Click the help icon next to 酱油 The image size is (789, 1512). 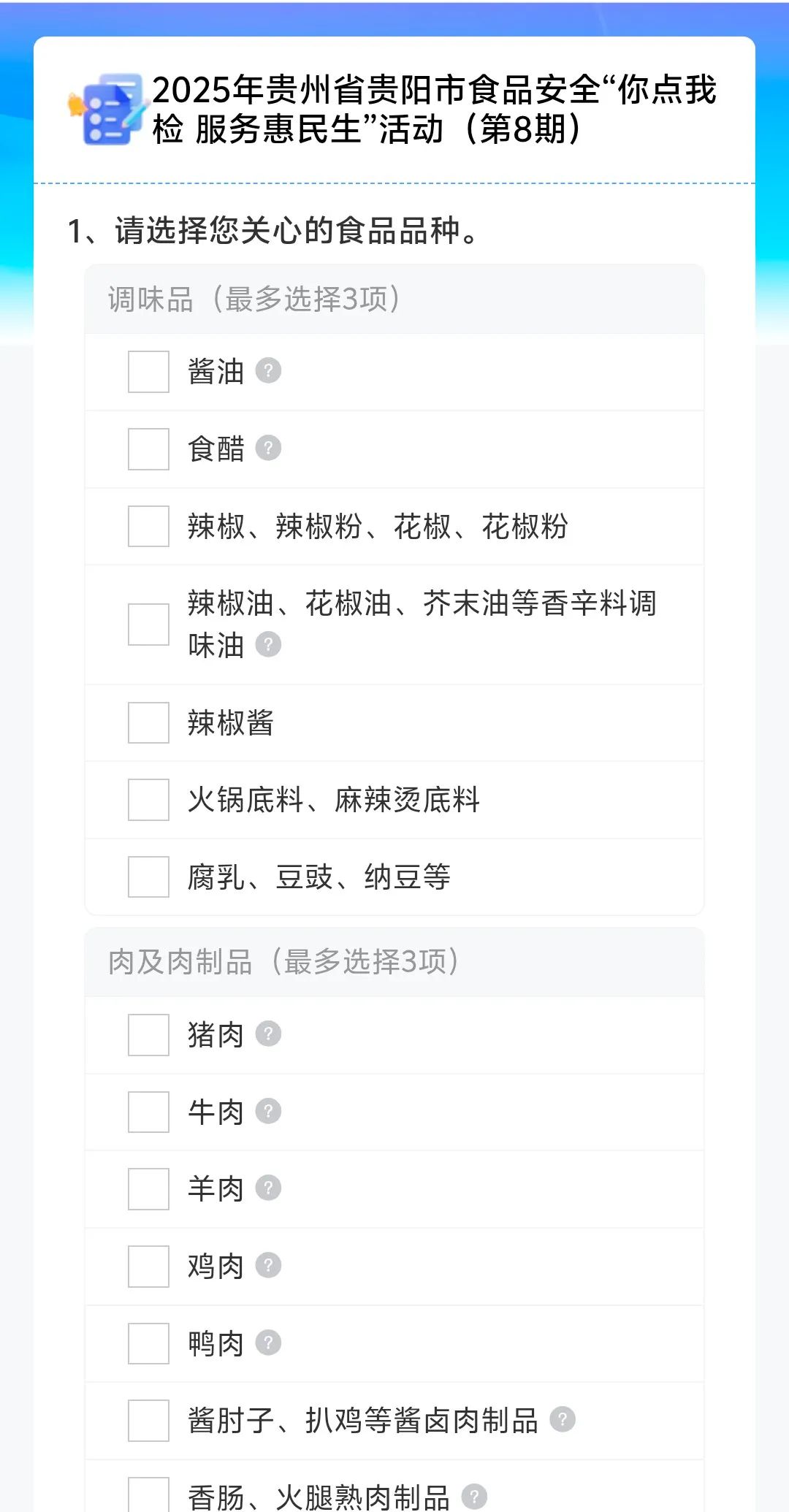pos(270,372)
